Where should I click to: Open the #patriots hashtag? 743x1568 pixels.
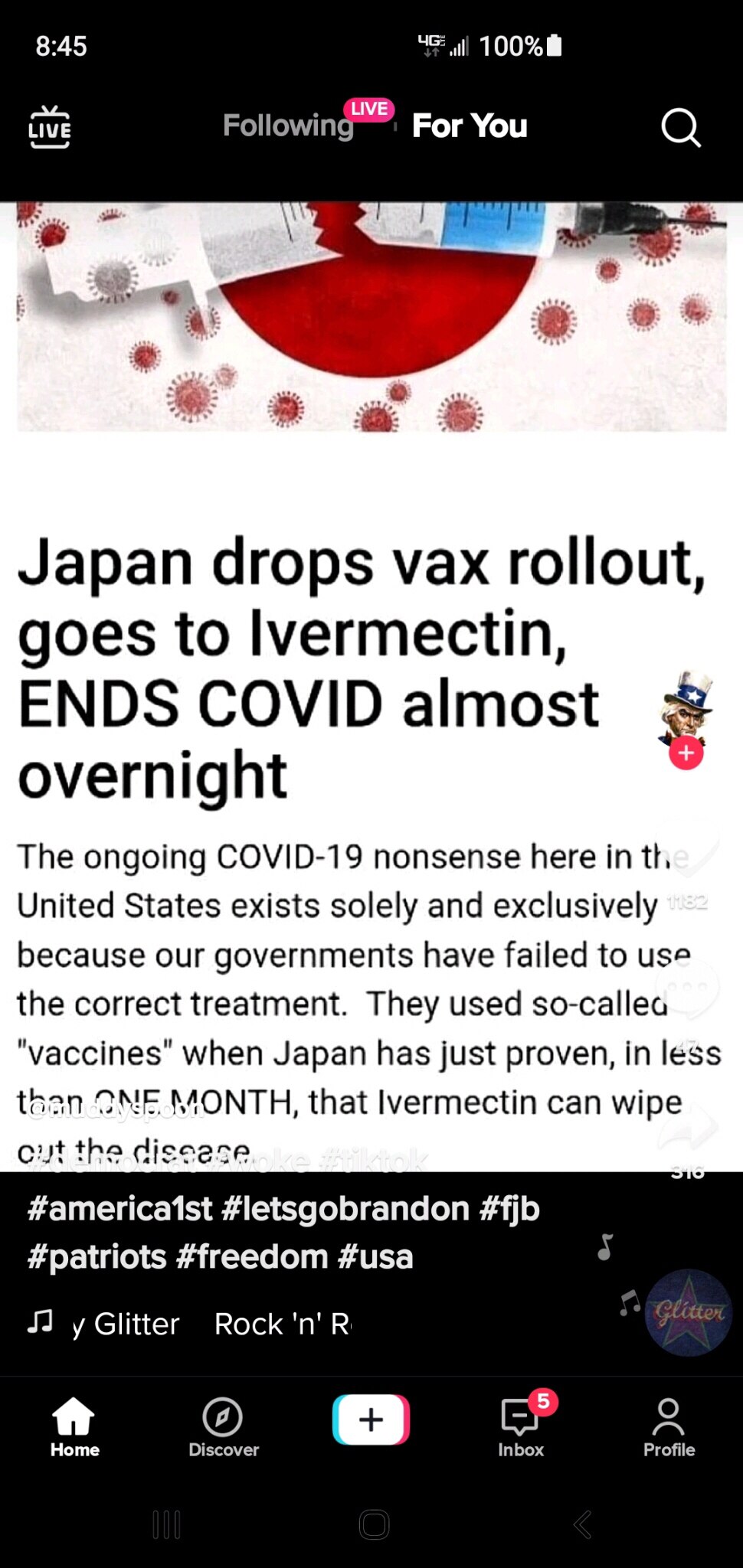click(97, 1257)
